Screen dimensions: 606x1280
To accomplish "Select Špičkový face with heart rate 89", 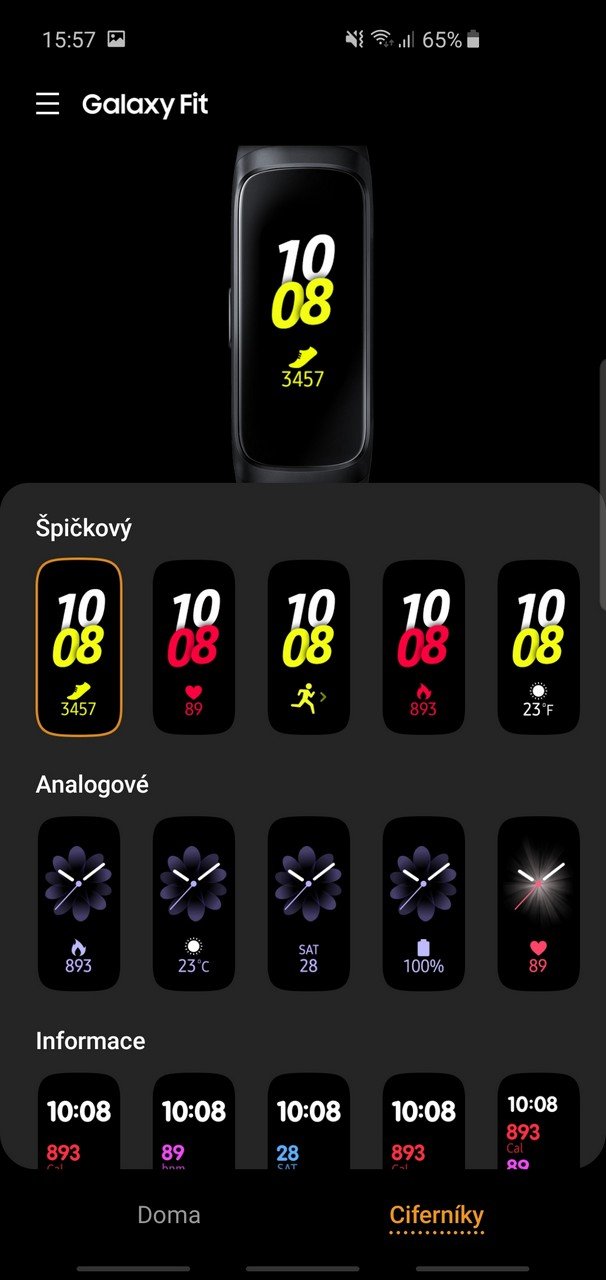I will pos(194,647).
